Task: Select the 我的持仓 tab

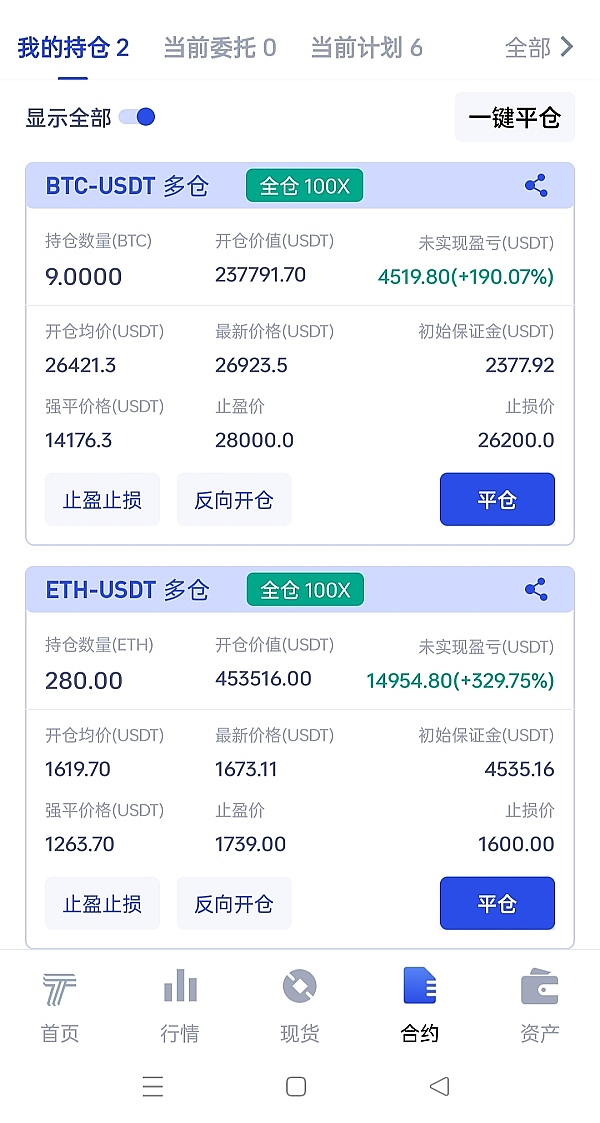Action: tap(73, 47)
